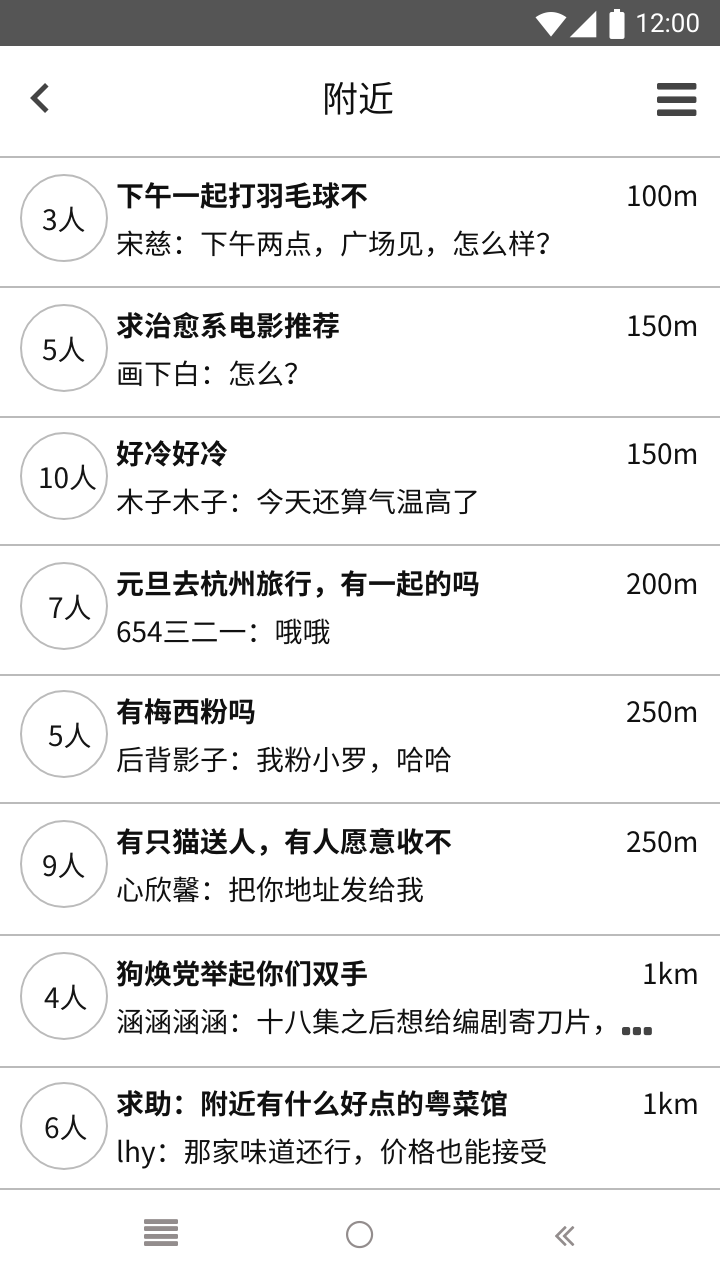
Task: Open the 求治愈系电影推荐 group
Action: click(x=360, y=350)
